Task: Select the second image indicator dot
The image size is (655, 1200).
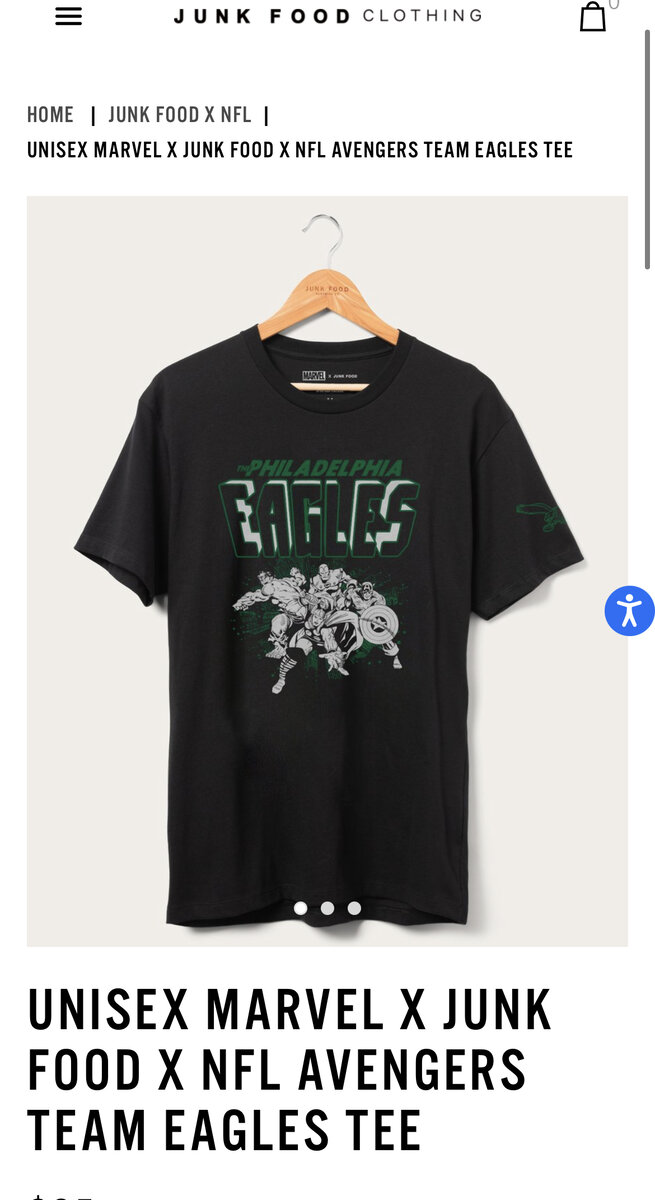Action: (x=327, y=908)
